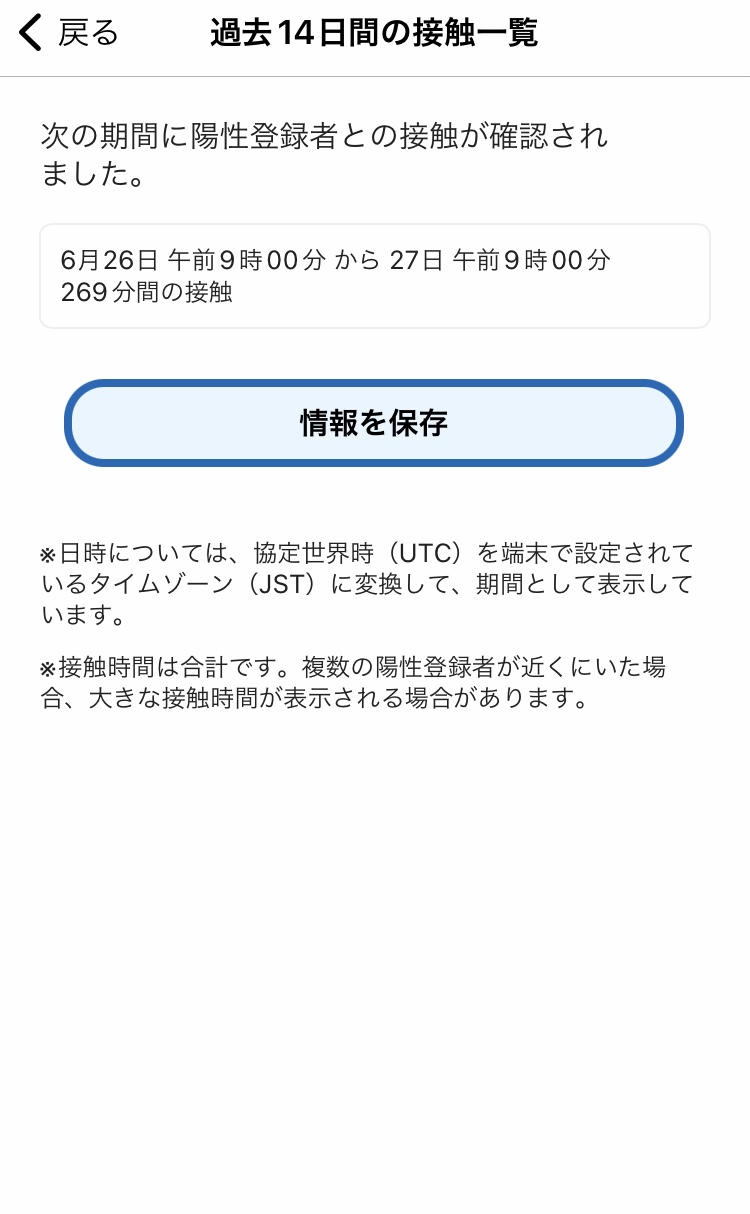Go back with the 戻る button
Screen dimensions: 750x1214
(x=69, y=33)
